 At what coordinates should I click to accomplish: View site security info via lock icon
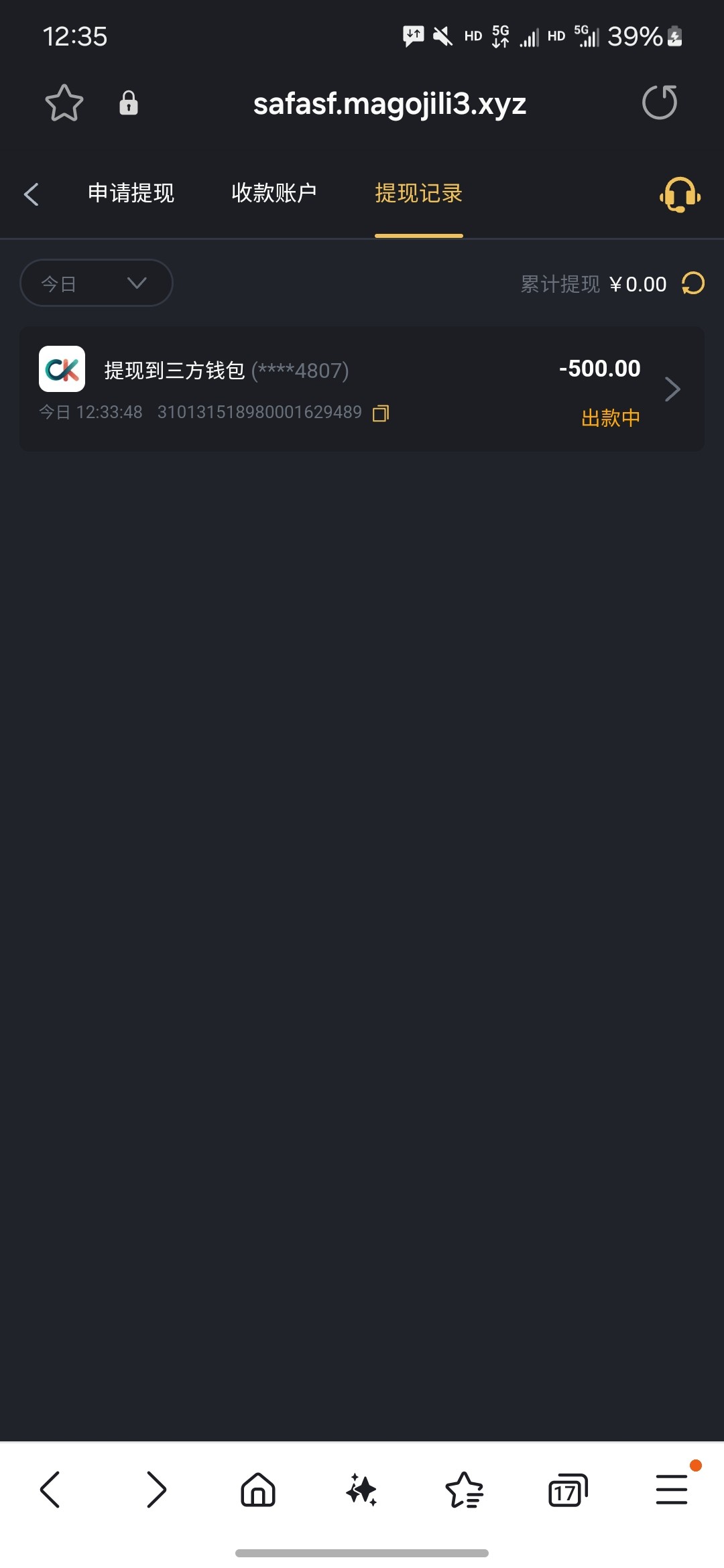click(x=129, y=103)
